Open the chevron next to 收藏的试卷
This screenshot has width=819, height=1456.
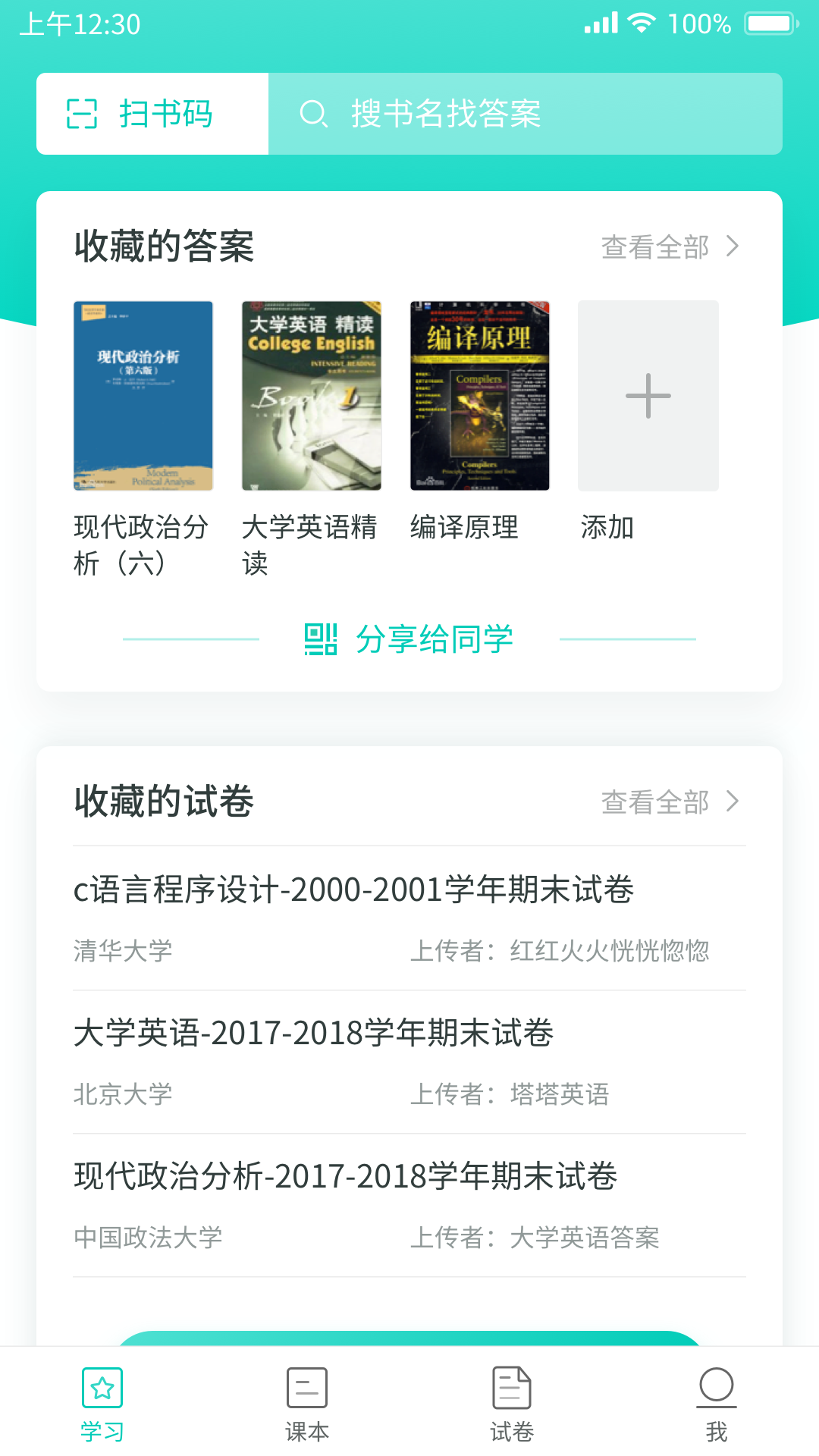tap(732, 802)
